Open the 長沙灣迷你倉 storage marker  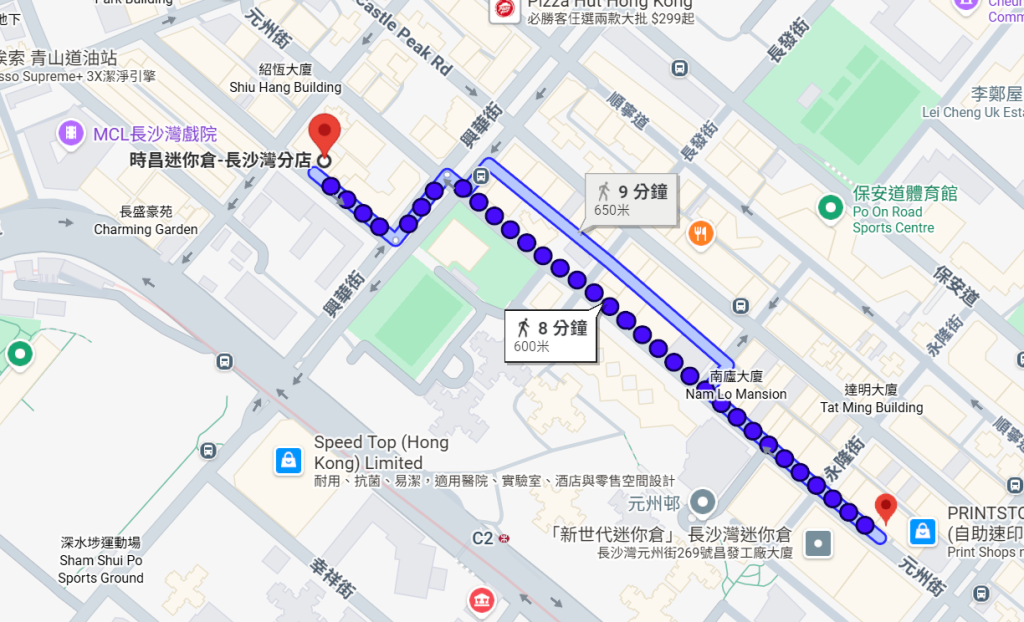[x=819, y=545]
